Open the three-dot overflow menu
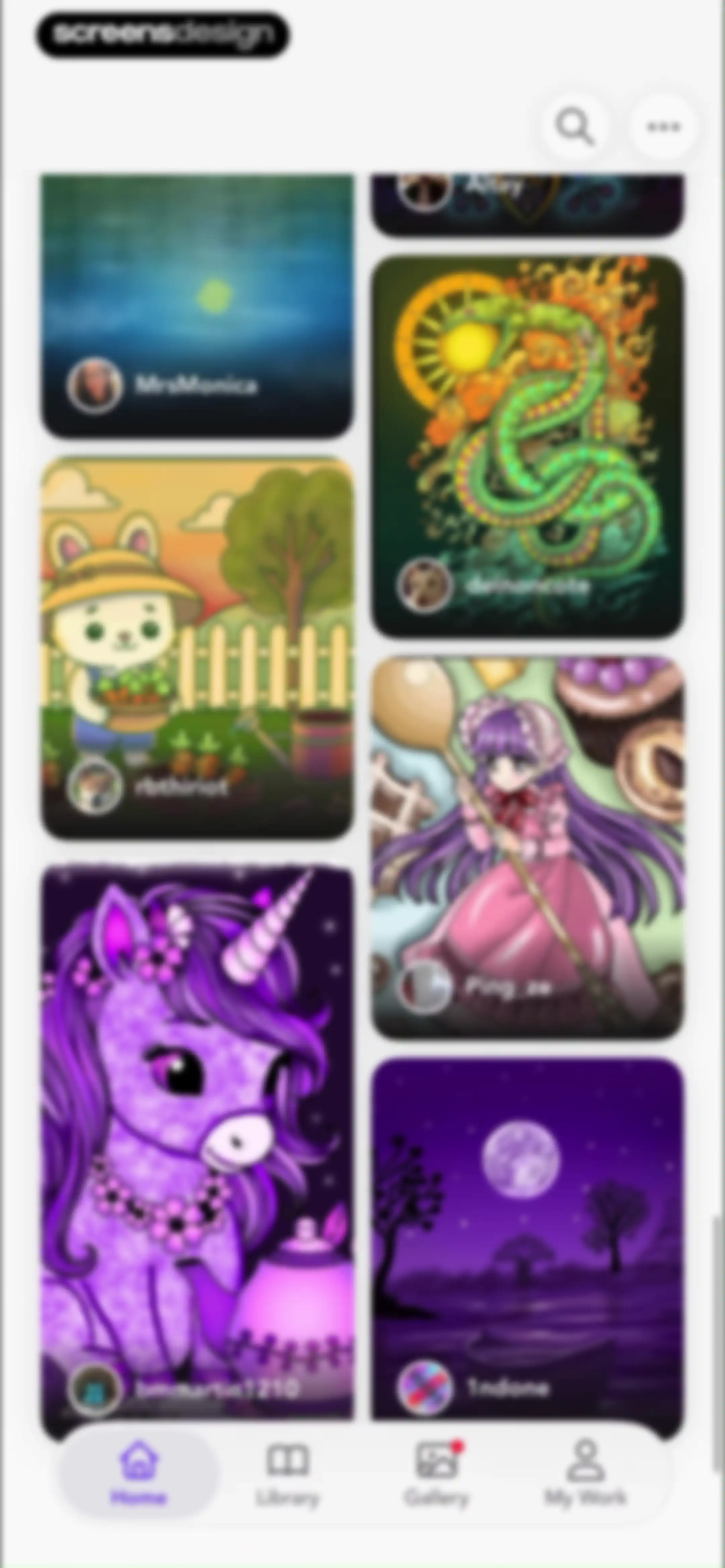Image resolution: width=725 pixels, height=1568 pixels. [x=662, y=127]
